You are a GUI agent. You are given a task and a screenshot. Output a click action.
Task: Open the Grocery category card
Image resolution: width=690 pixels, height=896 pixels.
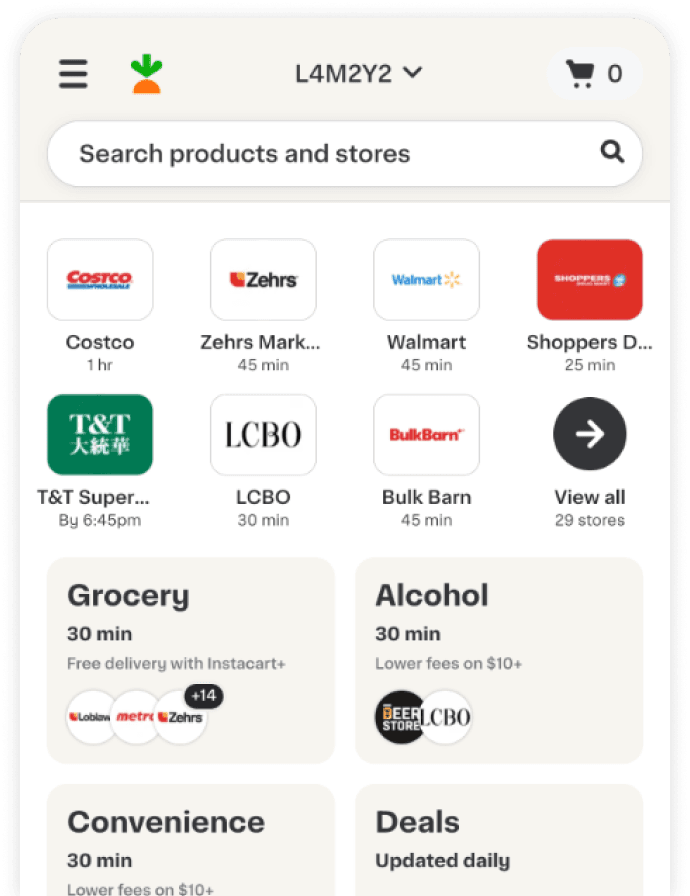(191, 660)
